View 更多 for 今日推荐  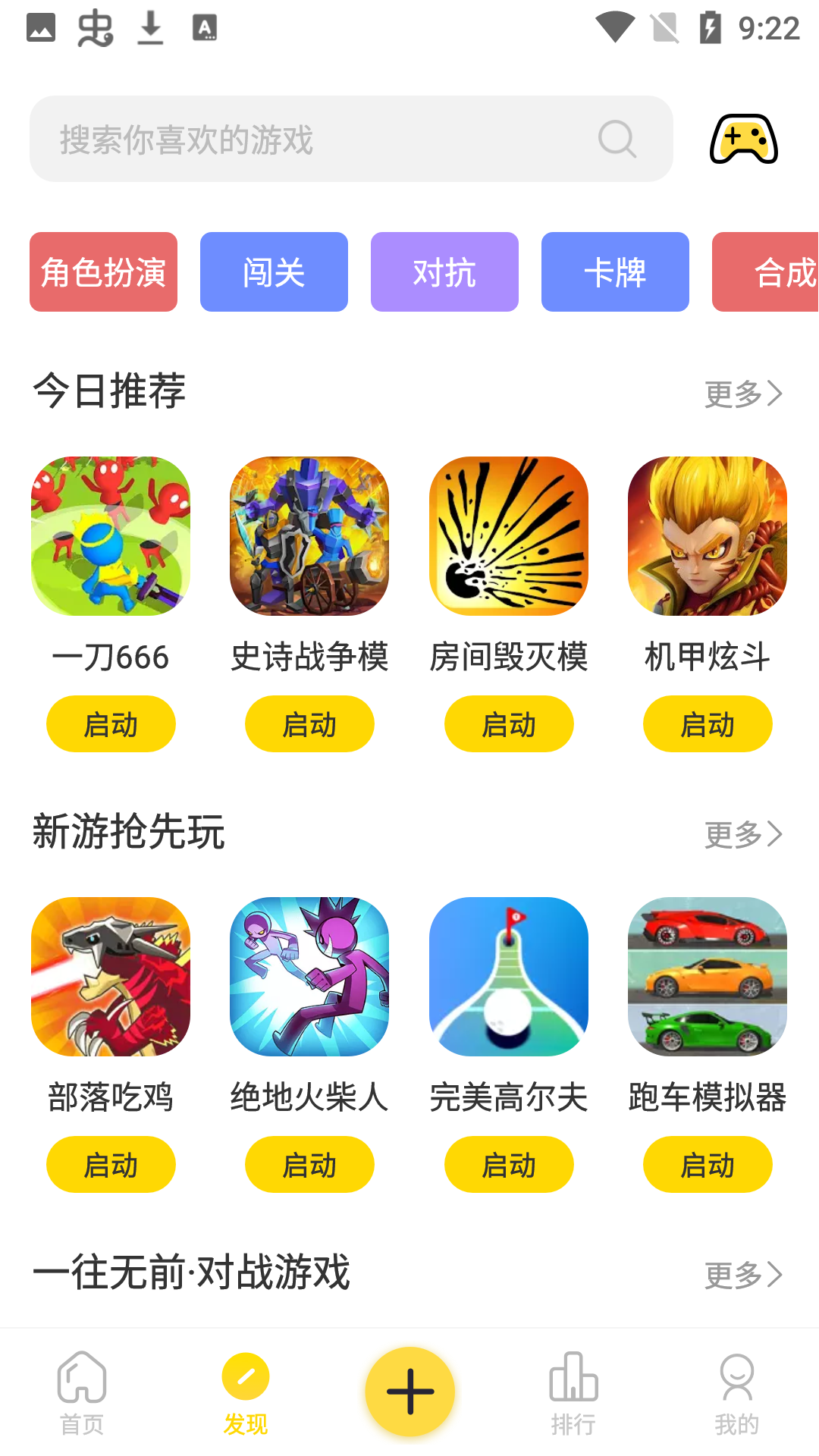743,394
